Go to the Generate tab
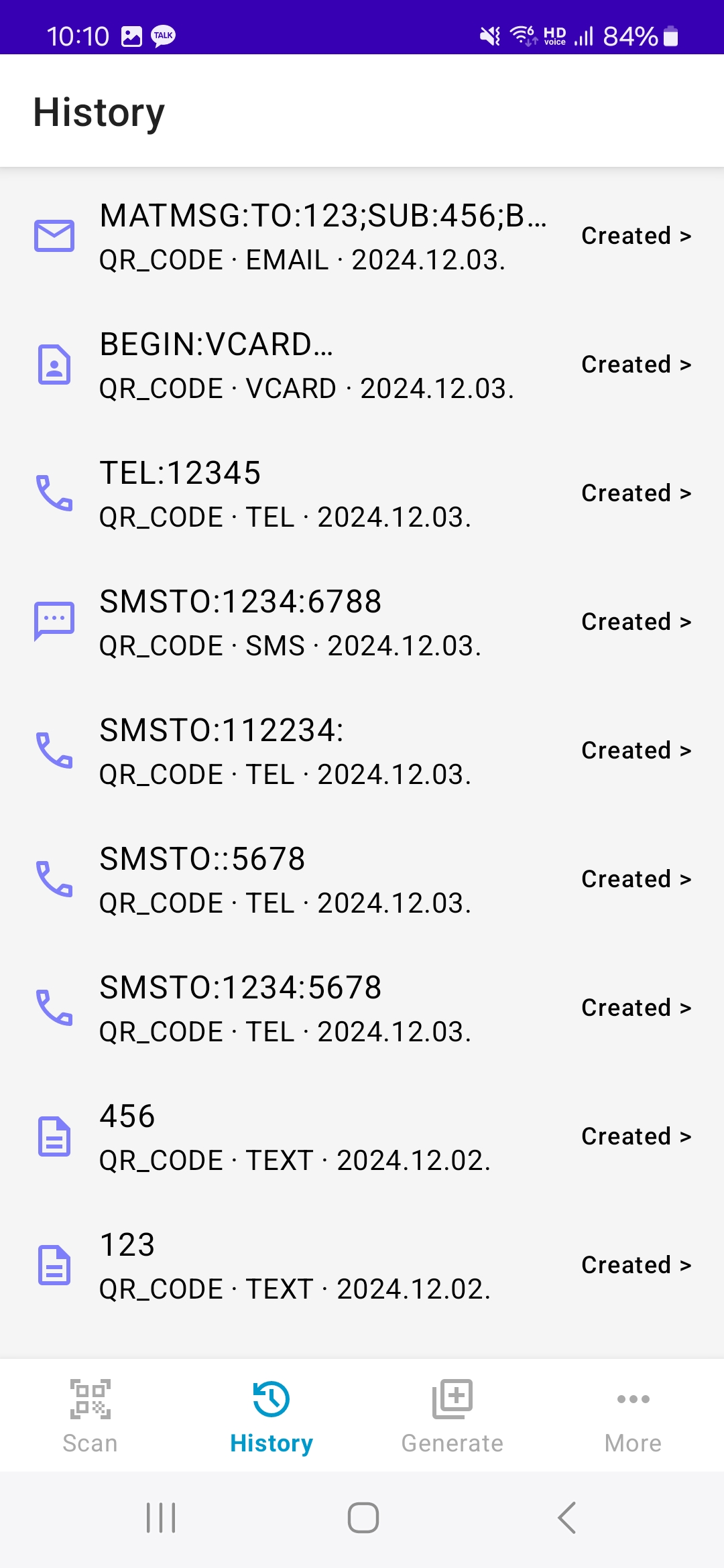This screenshot has width=724, height=1568. pyautogui.click(x=452, y=1415)
